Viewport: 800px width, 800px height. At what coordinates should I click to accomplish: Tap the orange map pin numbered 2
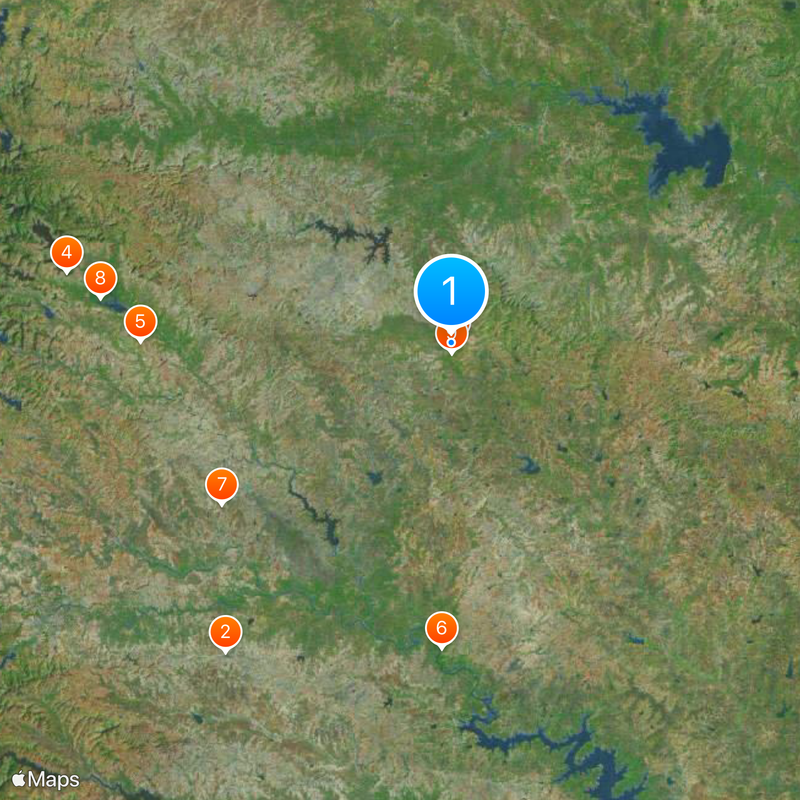[225, 632]
